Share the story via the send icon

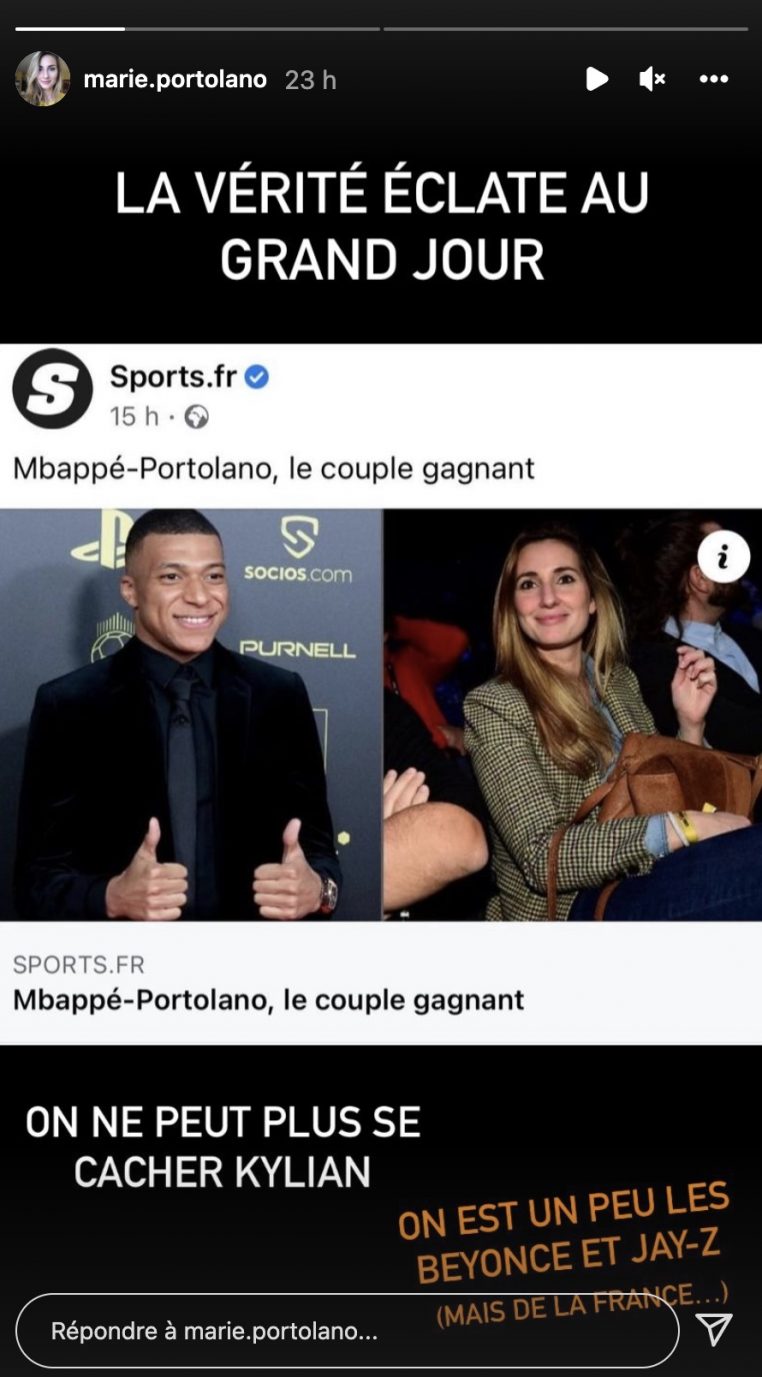tap(714, 1329)
